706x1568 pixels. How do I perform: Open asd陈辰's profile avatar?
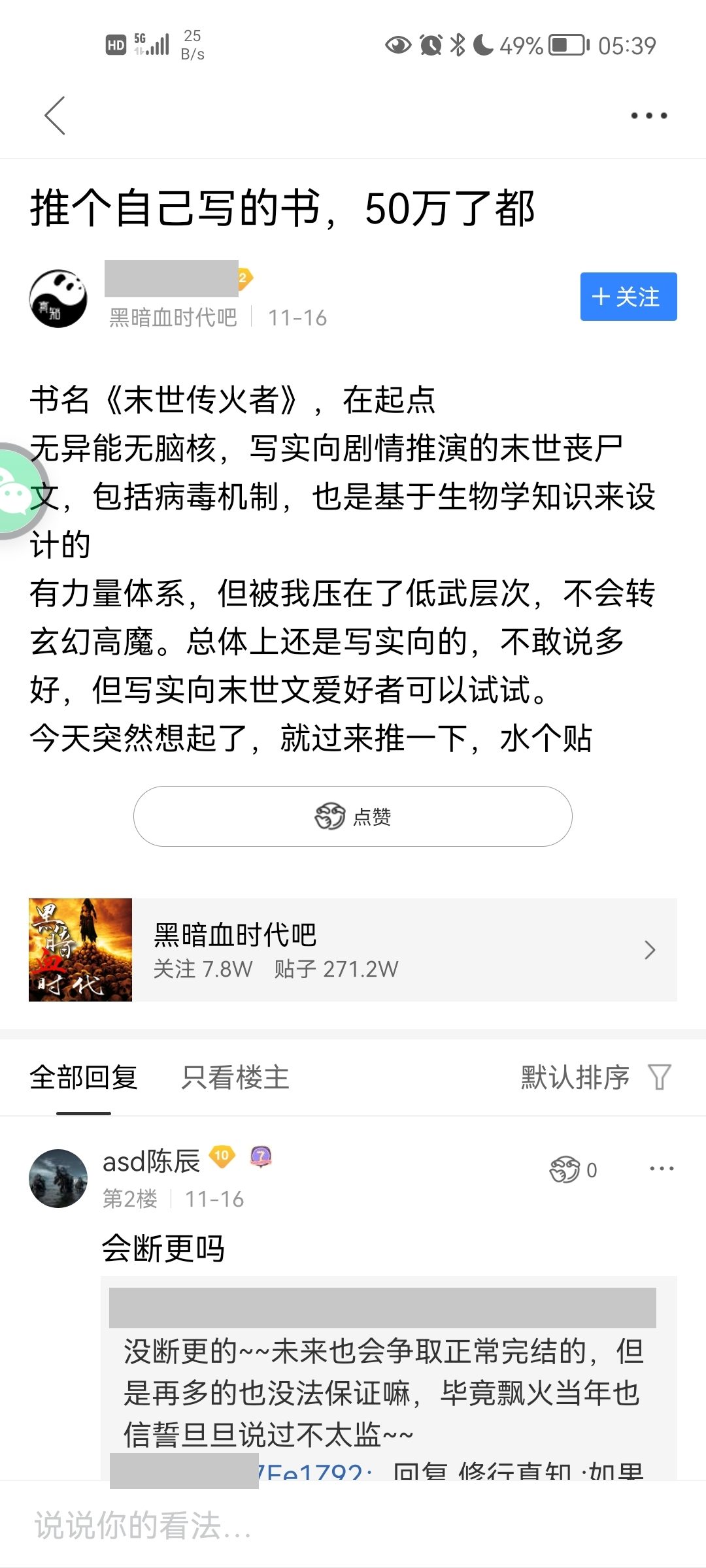(x=58, y=1178)
